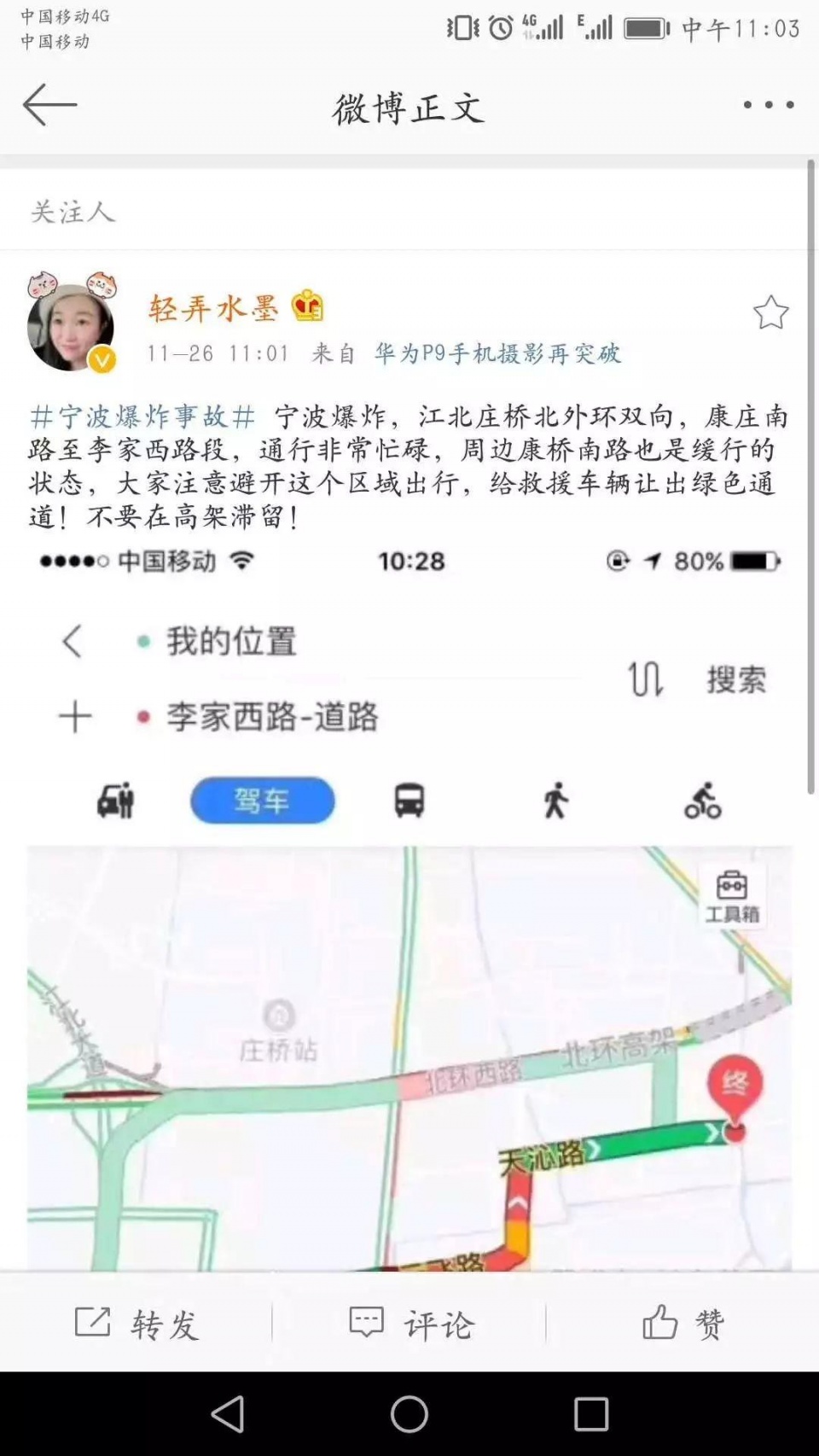The image size is (819, 1456).
Task: Tap the system home button
Action: [409, 1414]
